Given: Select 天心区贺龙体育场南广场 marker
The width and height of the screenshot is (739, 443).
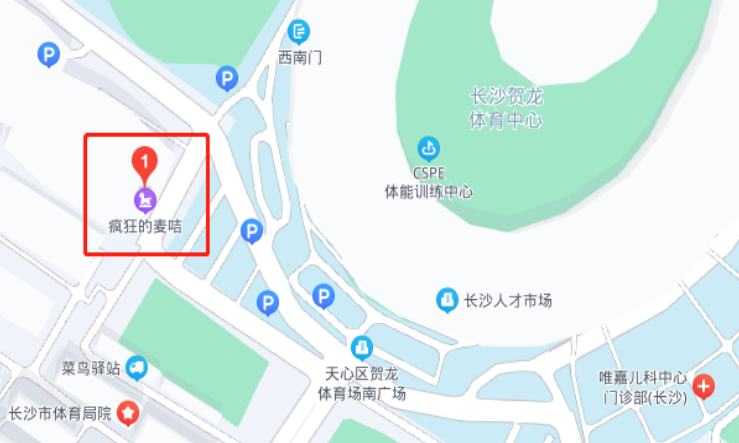Looking at the screenshot, I should click(361, 348).
